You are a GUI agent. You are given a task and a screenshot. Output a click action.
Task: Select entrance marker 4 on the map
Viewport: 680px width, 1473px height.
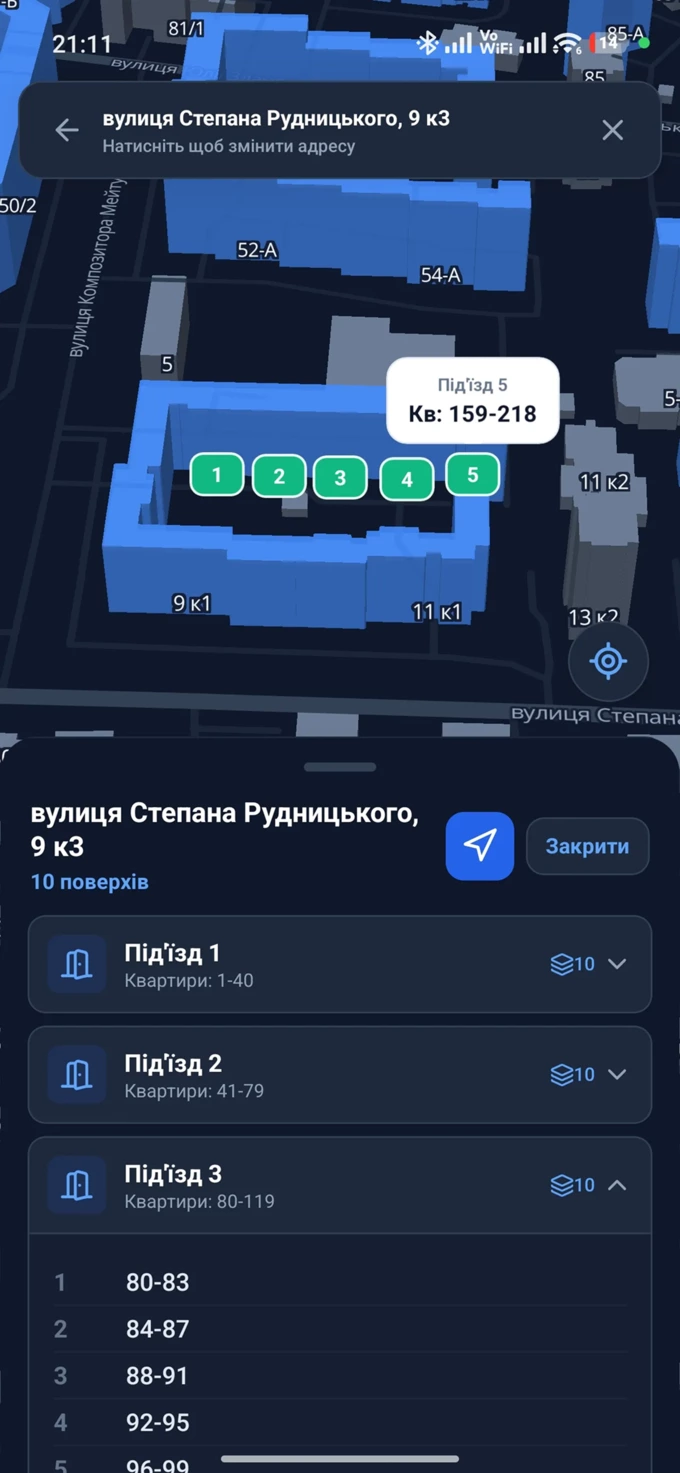click(406, 479)
